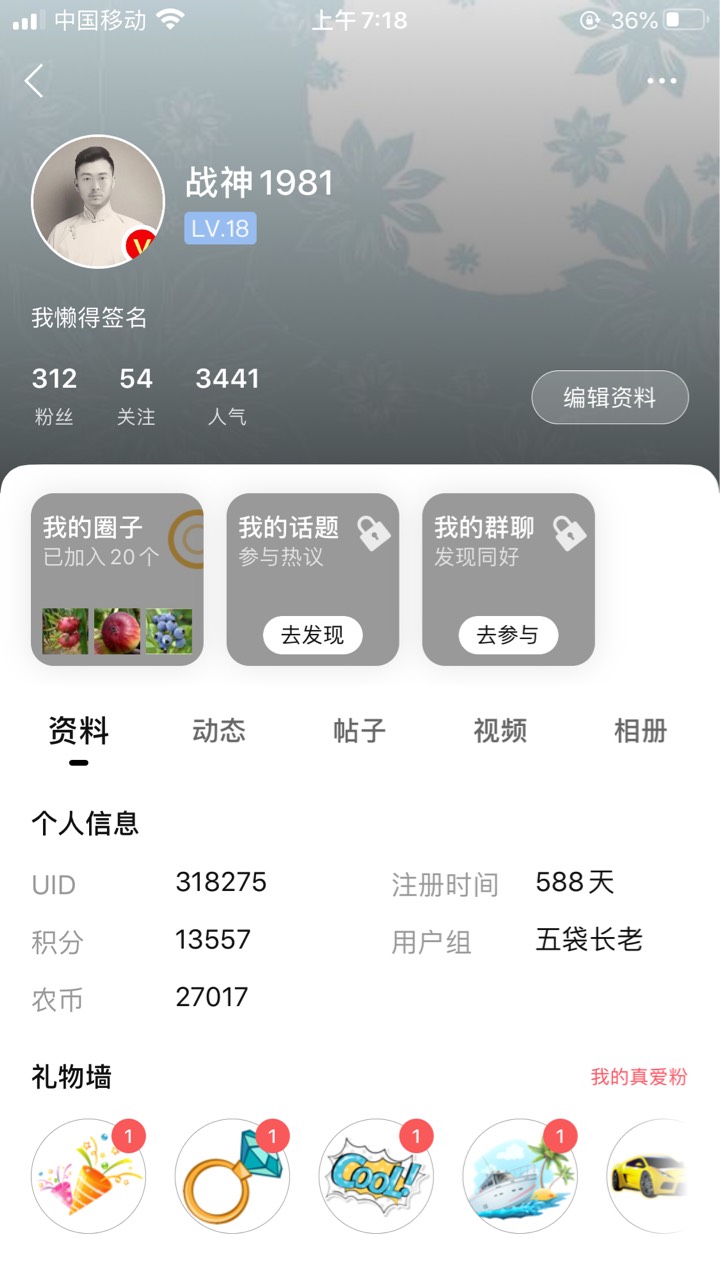
Task: Tap 编辑资料 to edit profile
Action: pos(610,397)
